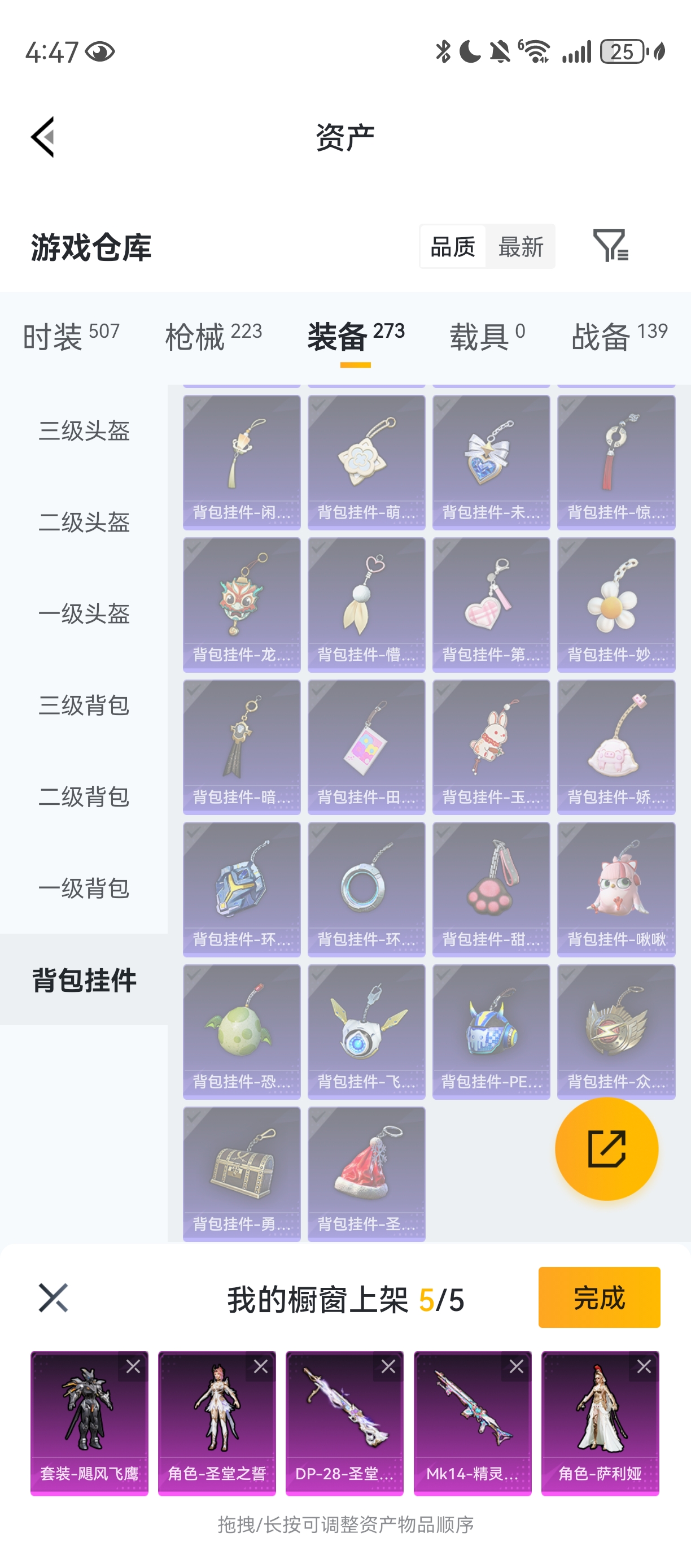Tap the orange share floating button
The image size is (691, 1568).
tap(606, 1149)
